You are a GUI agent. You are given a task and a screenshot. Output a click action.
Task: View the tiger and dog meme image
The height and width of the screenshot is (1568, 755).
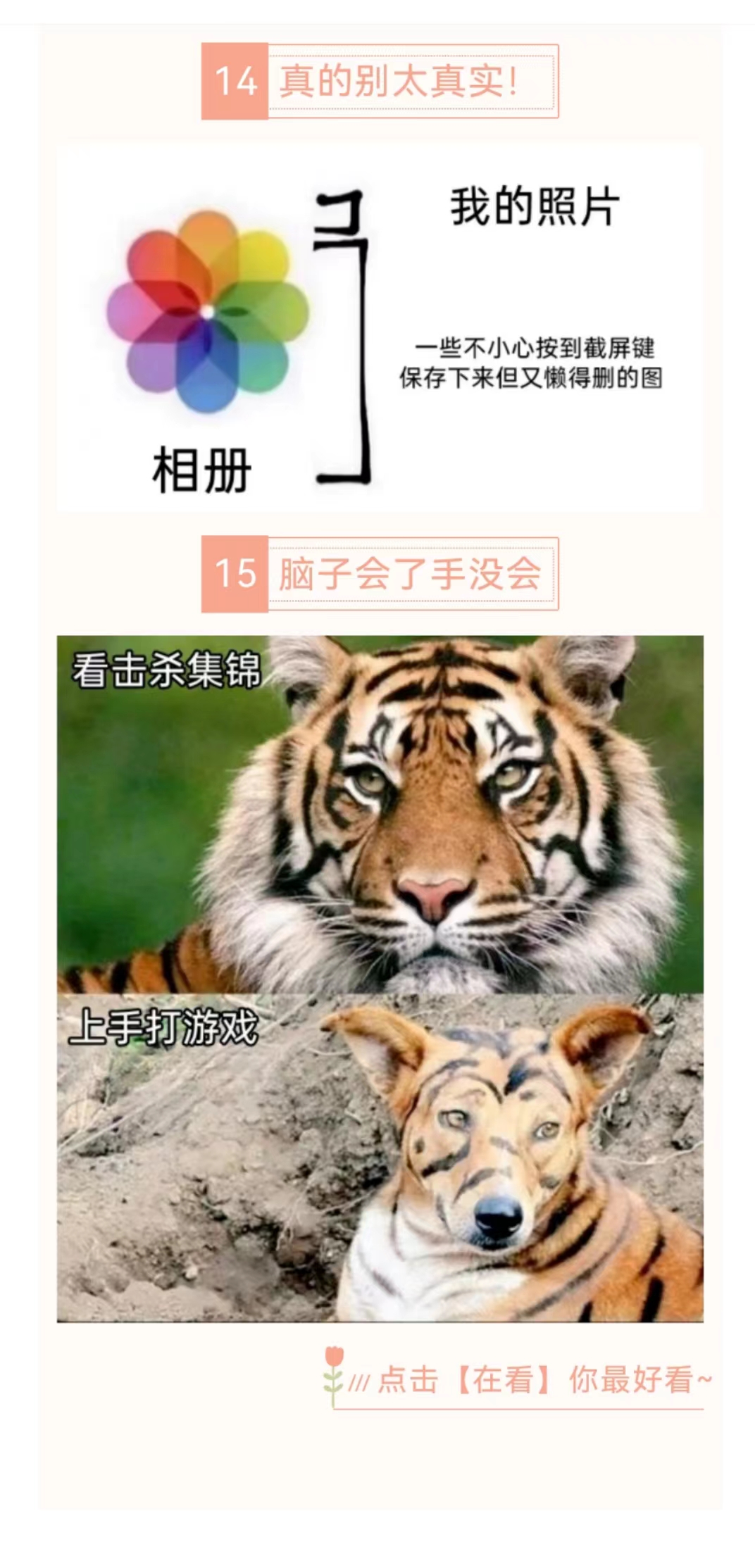(x=380, y=979)
